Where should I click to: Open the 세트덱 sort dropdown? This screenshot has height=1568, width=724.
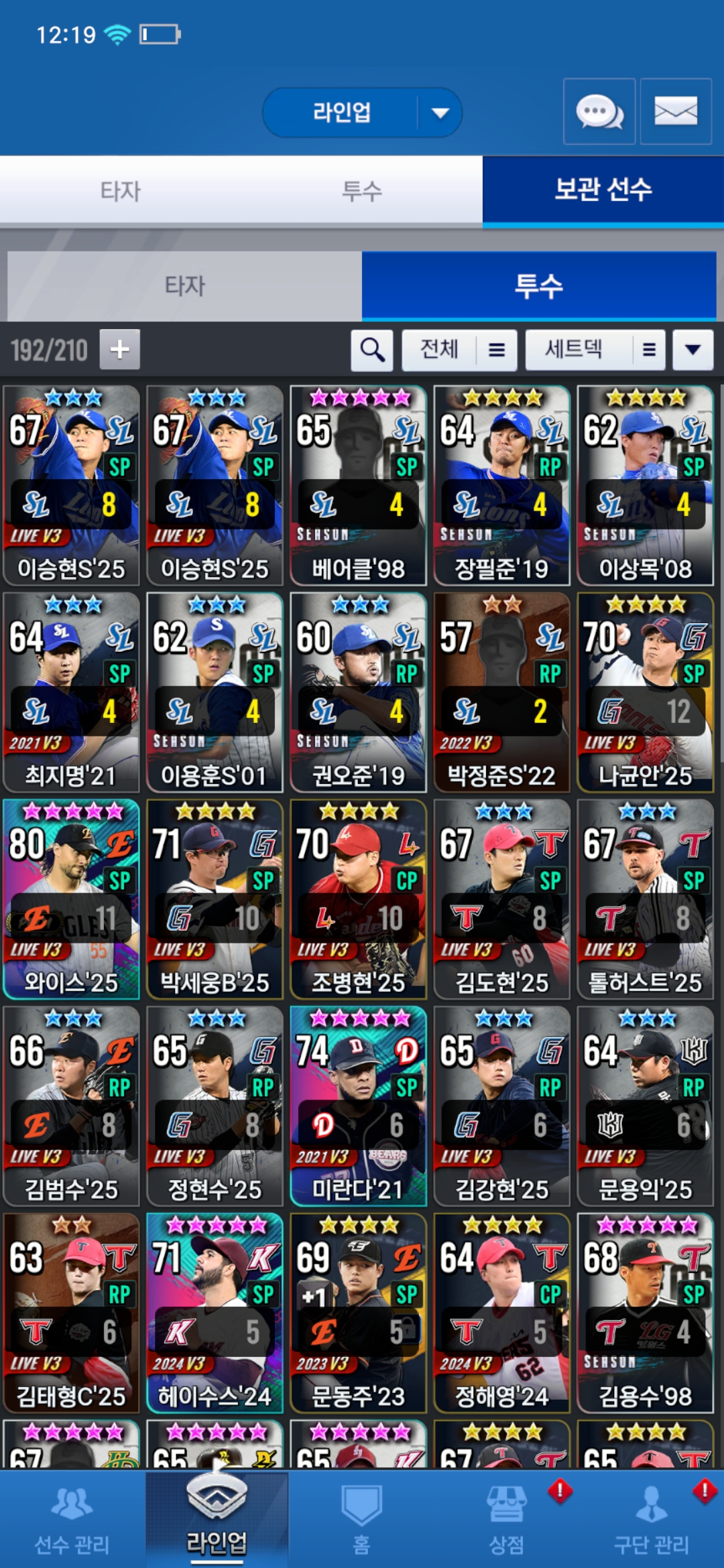(595, 349)
